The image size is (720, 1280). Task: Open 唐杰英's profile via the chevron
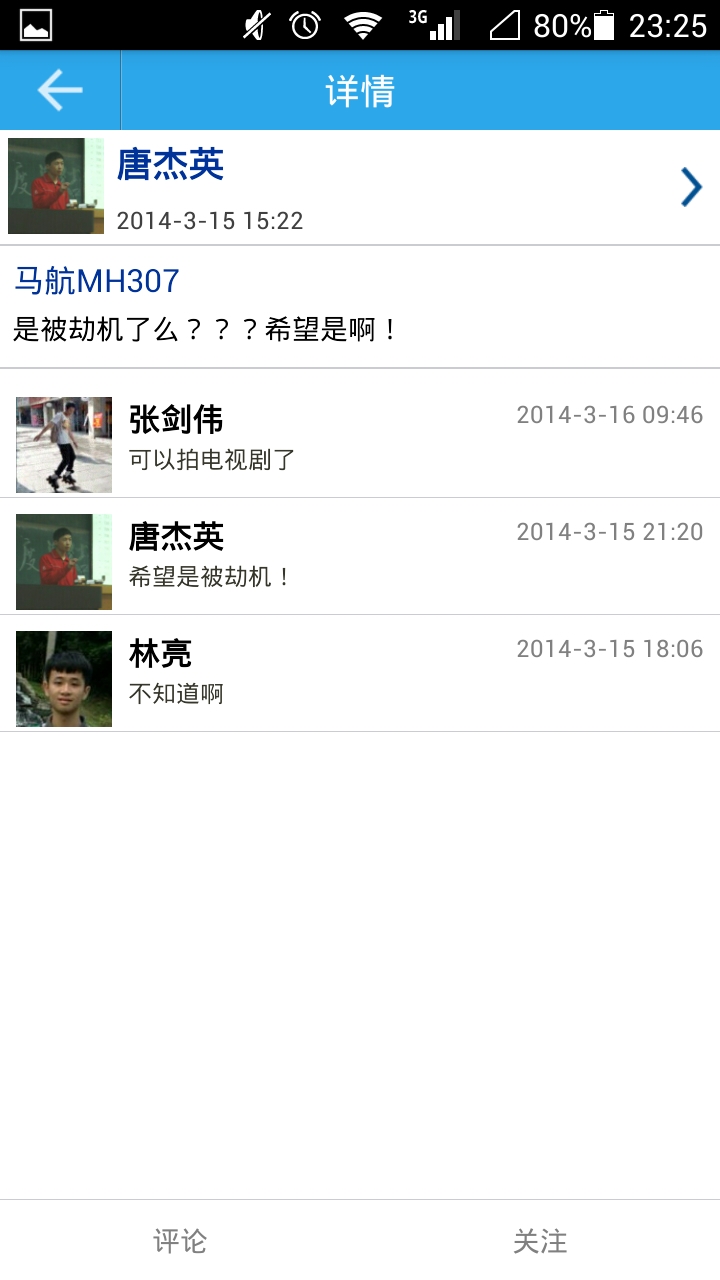coord(690,187)
